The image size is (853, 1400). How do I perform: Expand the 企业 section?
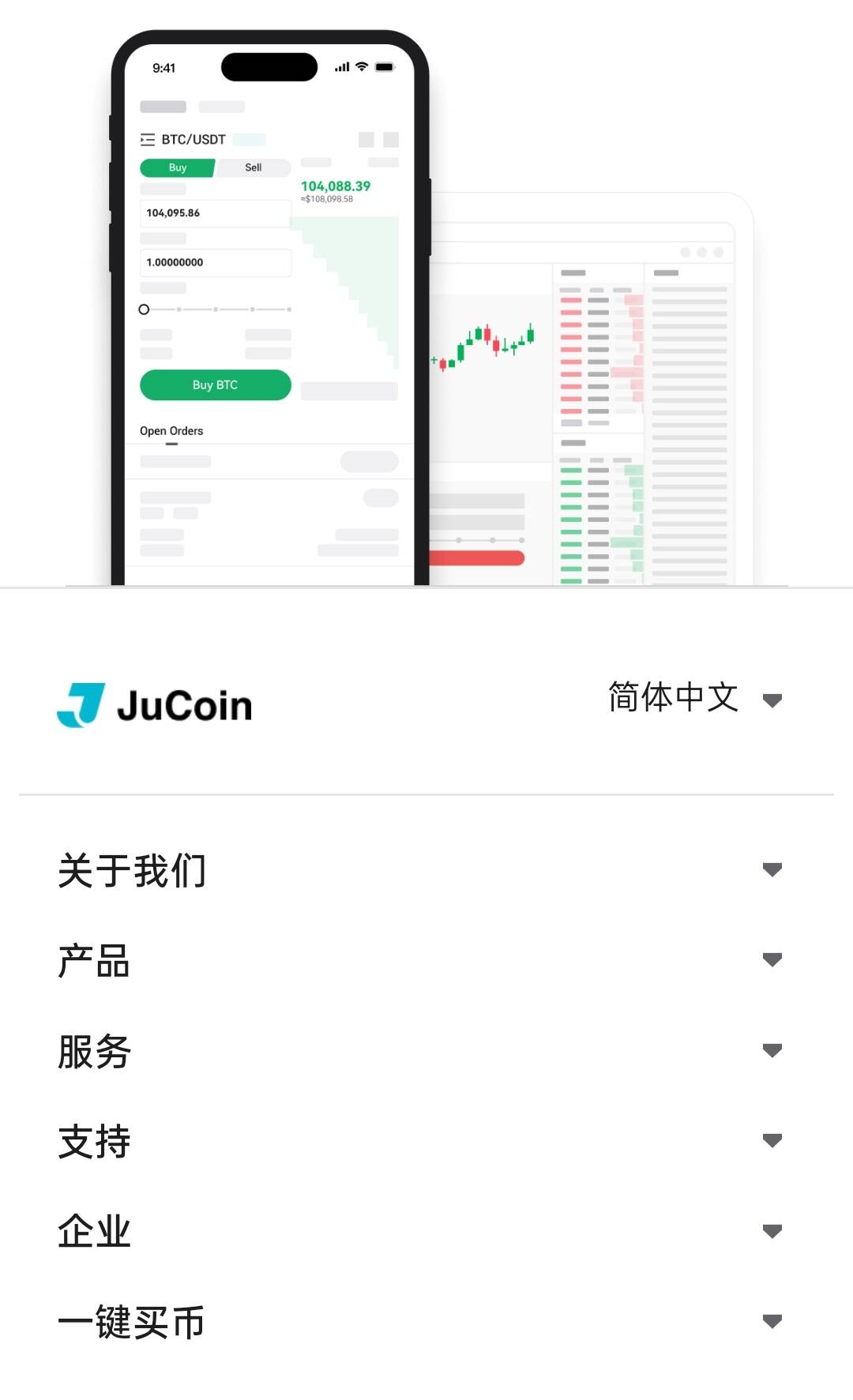click(771, 1231)
